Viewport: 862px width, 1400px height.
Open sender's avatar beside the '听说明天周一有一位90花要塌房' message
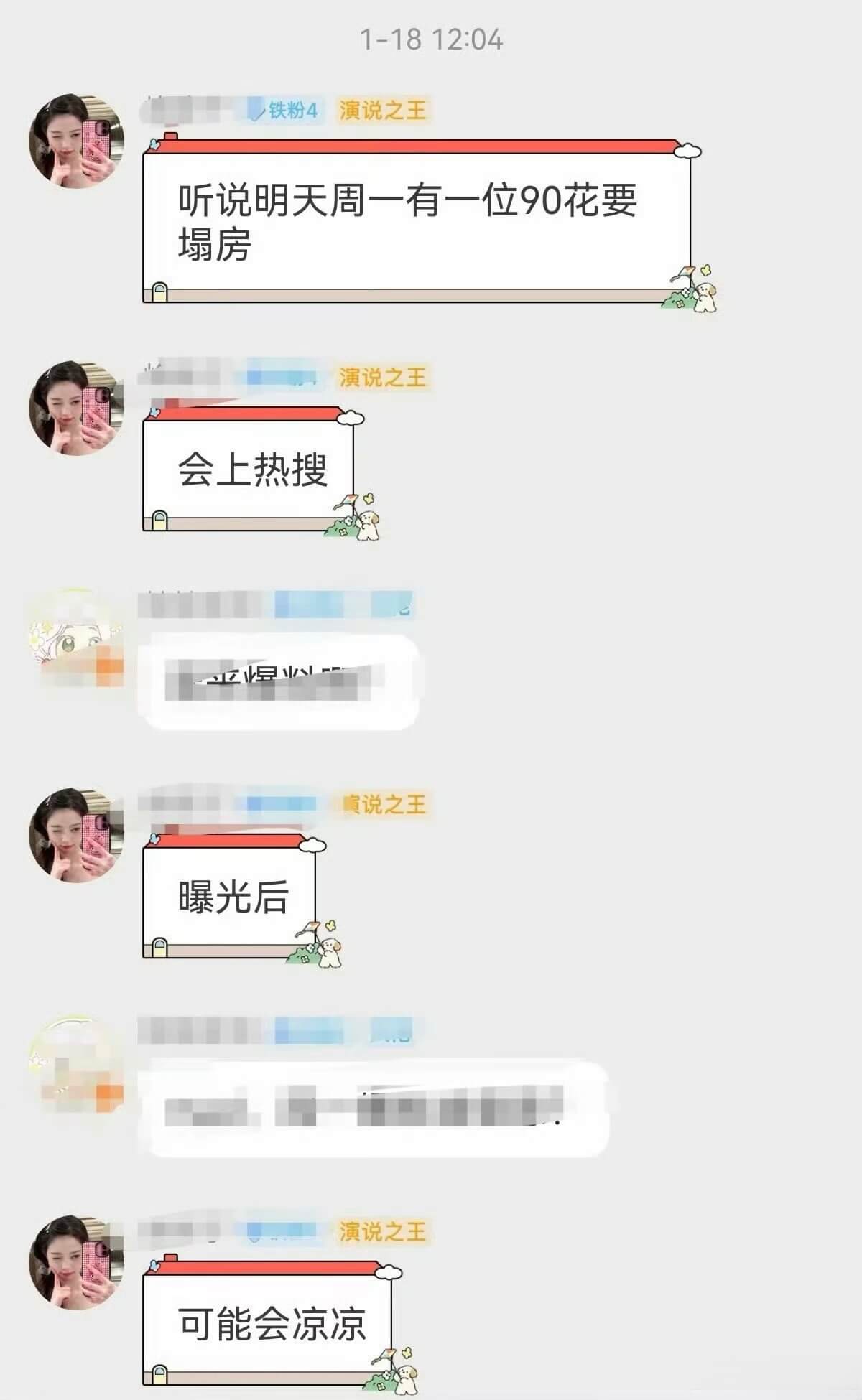click(76, 141)
